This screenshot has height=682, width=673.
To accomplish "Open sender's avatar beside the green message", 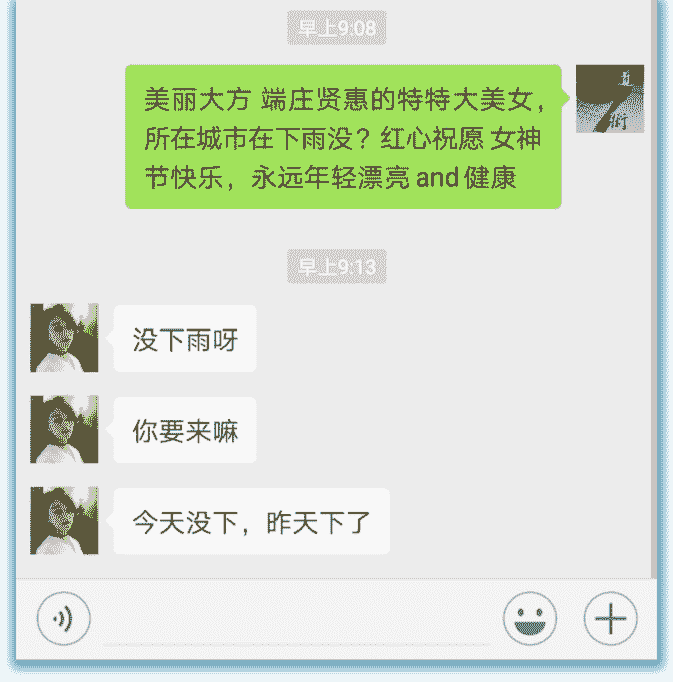I will tap(610, 99).
